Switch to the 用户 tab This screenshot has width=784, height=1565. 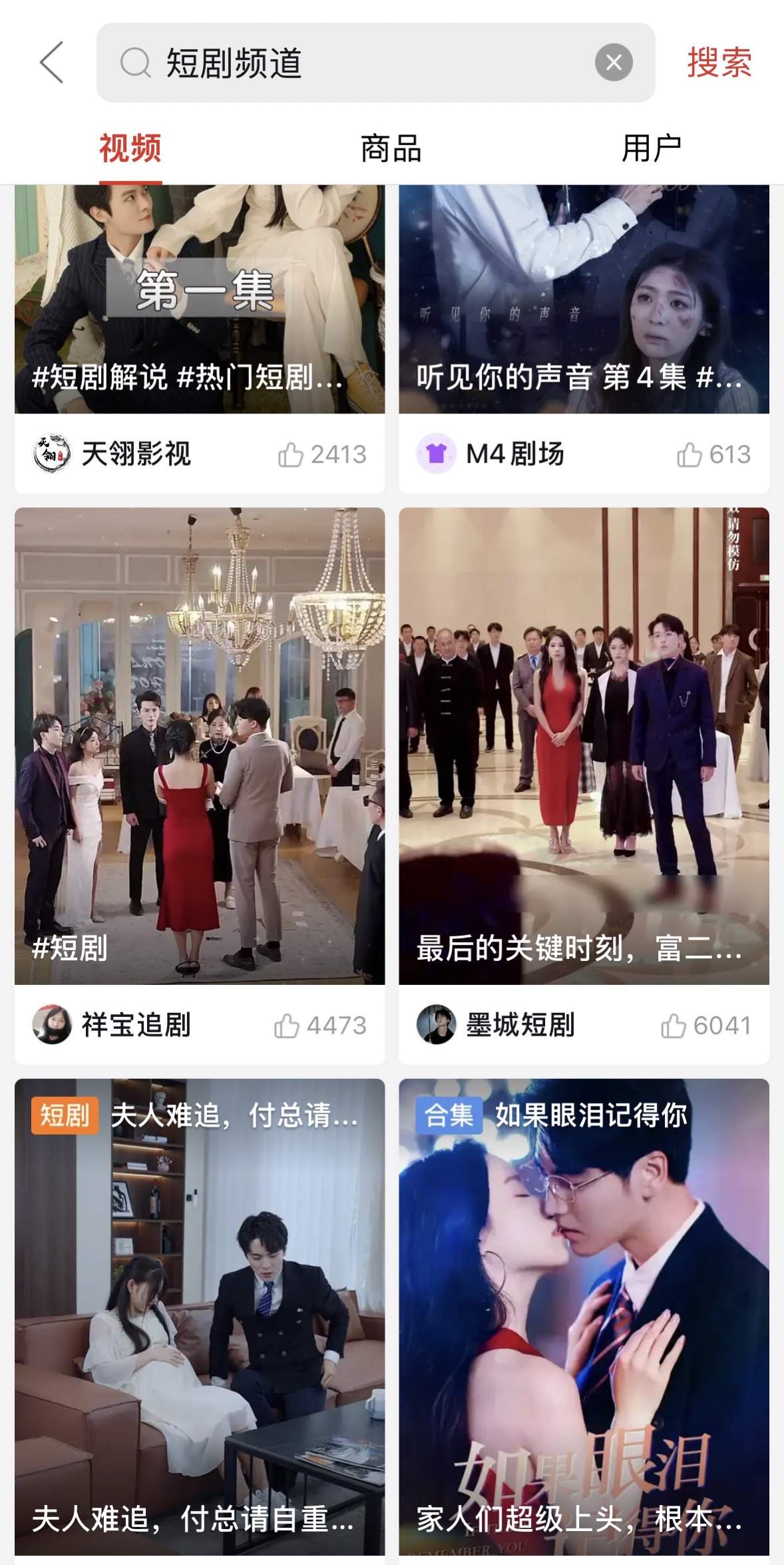coord(652,148)
